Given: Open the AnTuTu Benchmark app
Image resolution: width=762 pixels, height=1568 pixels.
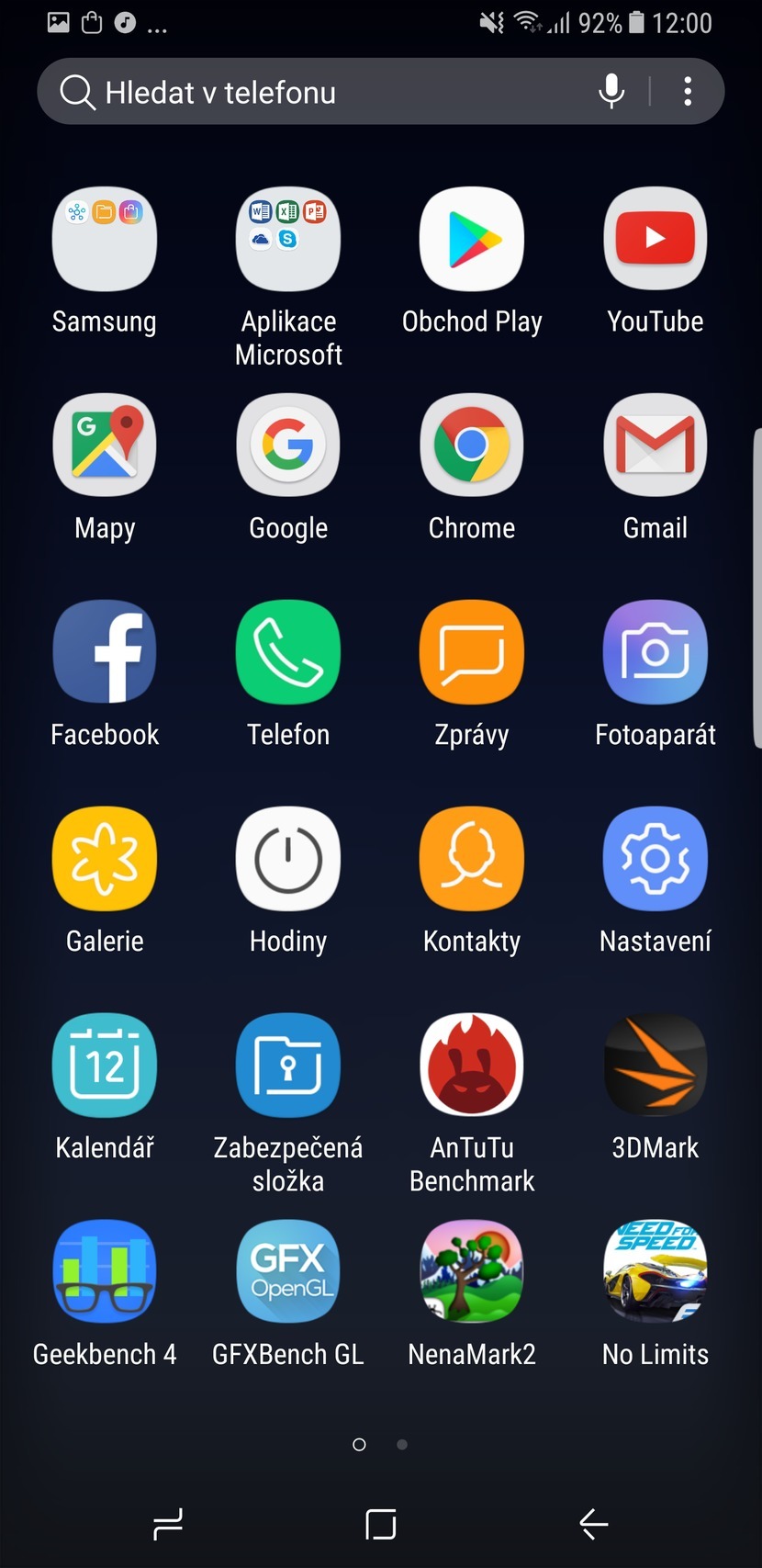Looking at the screenshot, I should (x=471, y=1065).
